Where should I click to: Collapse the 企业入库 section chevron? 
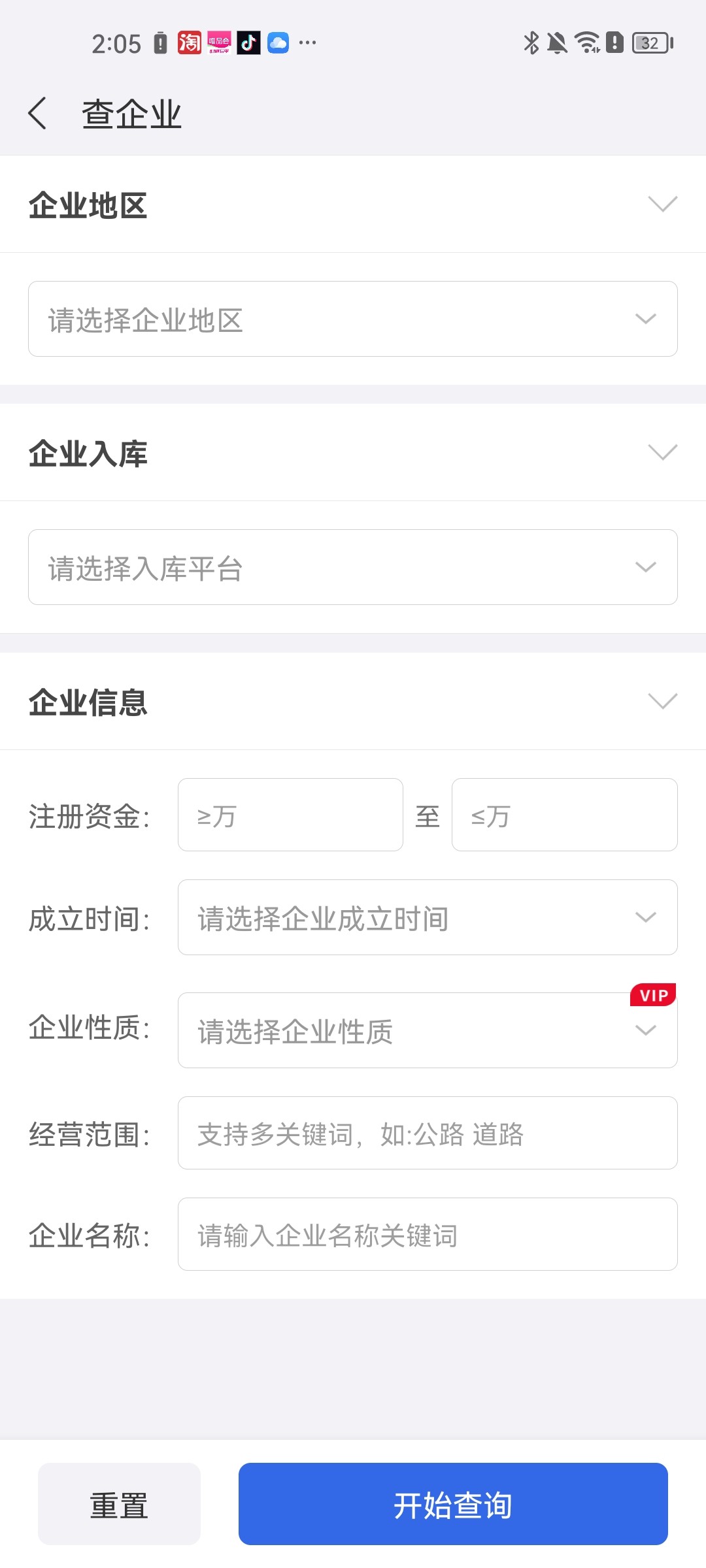(x=662, y=451)
